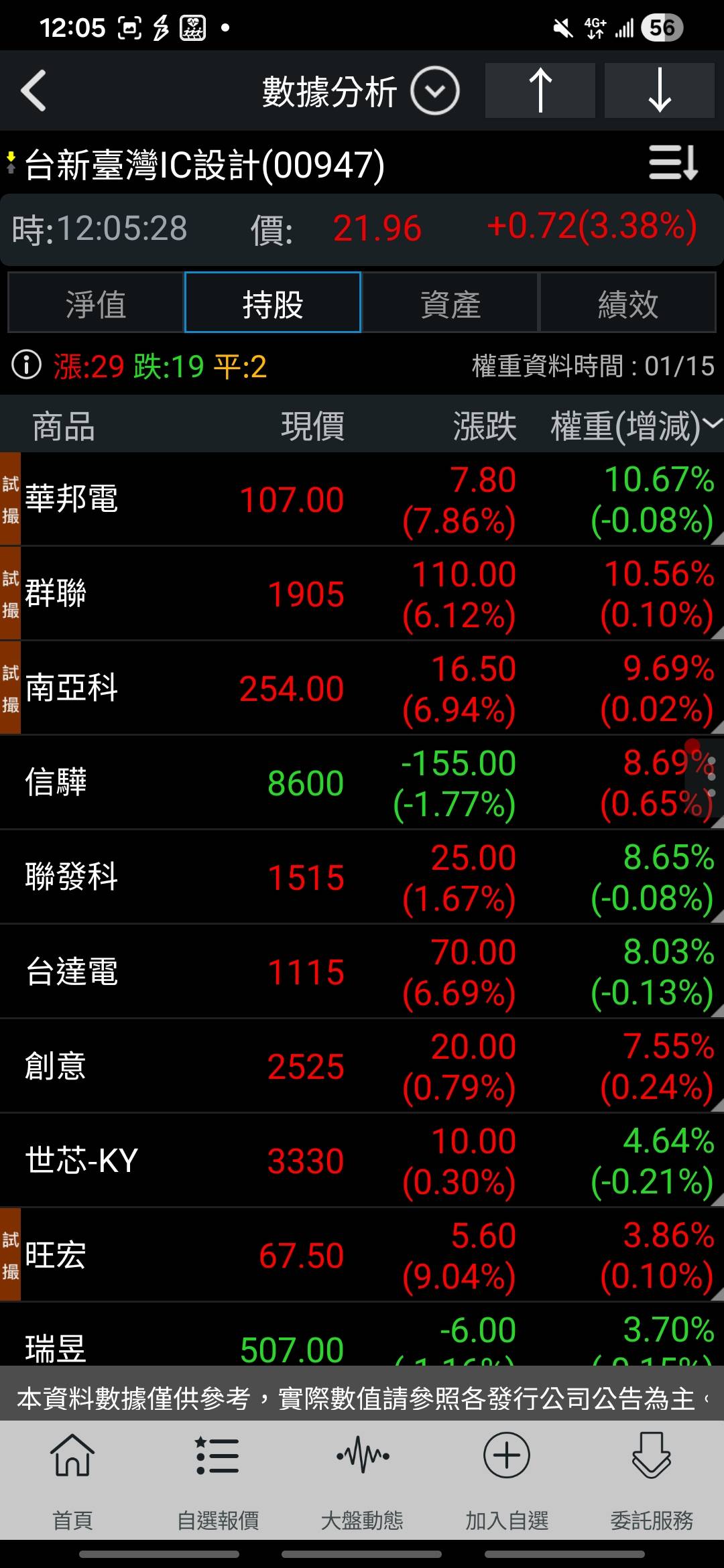Viewport: 724px width, 1568px height.
Task: Open the 績效 tab
Action: point(627,303)
